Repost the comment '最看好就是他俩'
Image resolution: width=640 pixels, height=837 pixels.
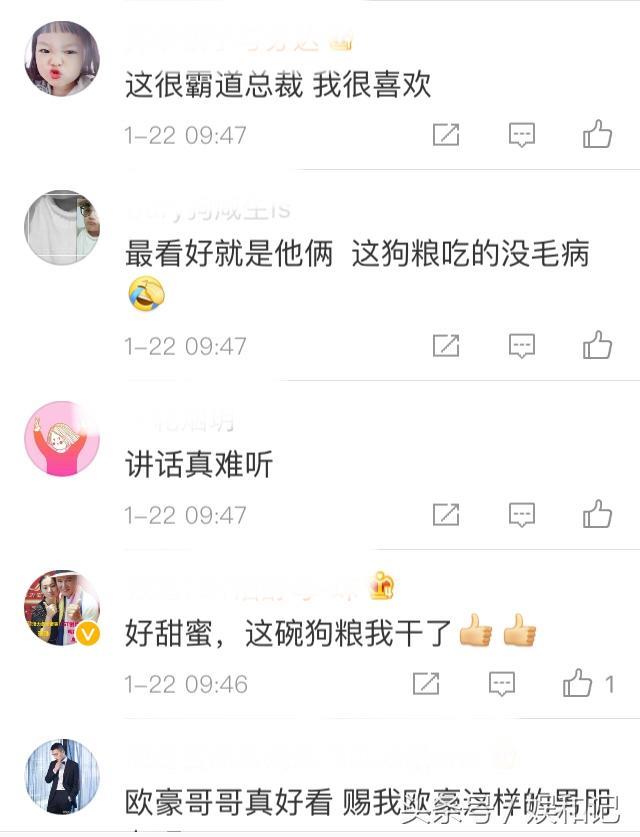point(446,346)
